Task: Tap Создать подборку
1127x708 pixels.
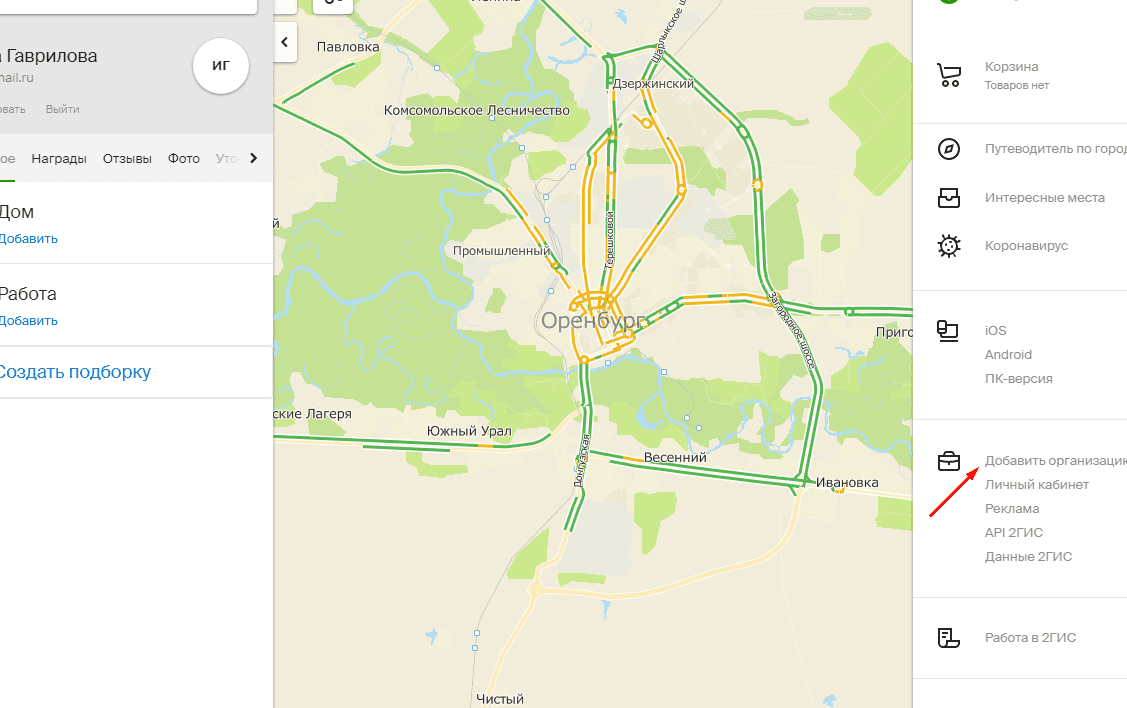Action: coord(74,372)
